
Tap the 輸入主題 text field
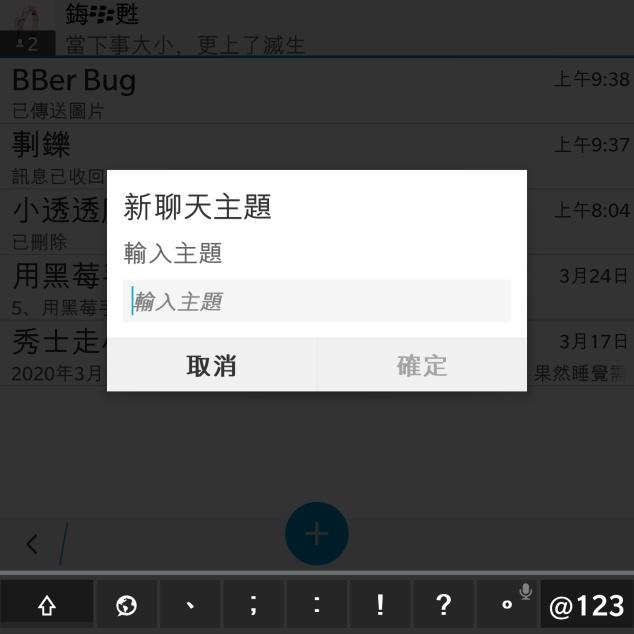click(x=318, y=301)
